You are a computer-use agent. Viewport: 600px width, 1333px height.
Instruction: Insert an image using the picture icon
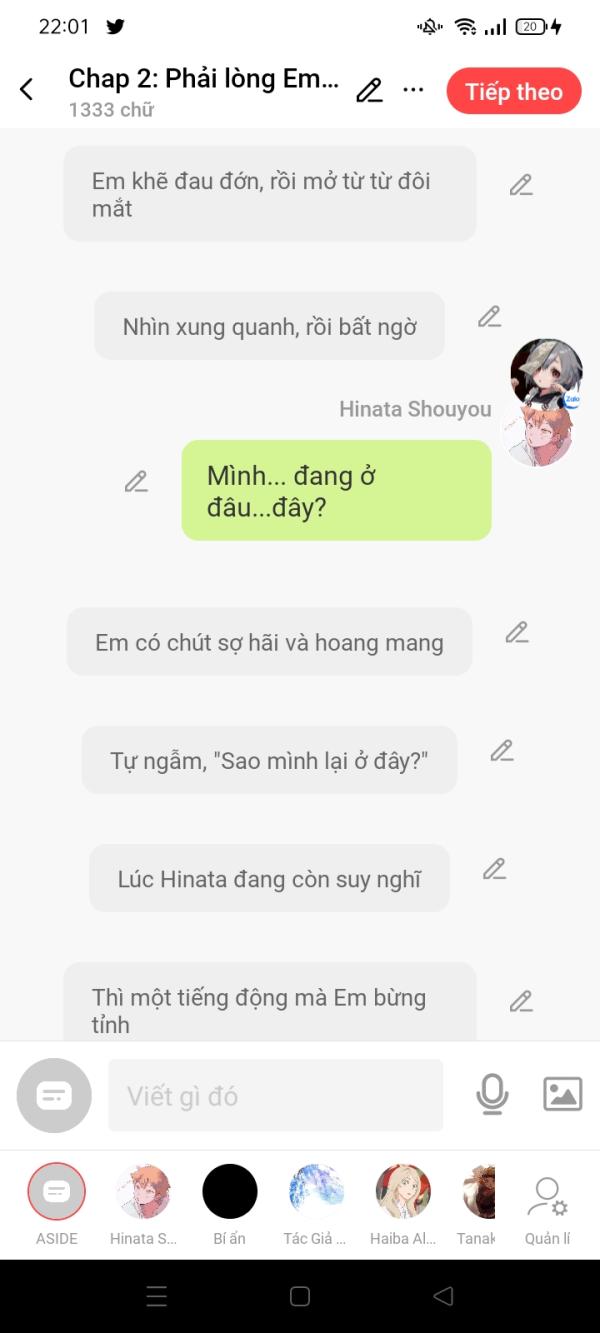[x=562, y=1094]
